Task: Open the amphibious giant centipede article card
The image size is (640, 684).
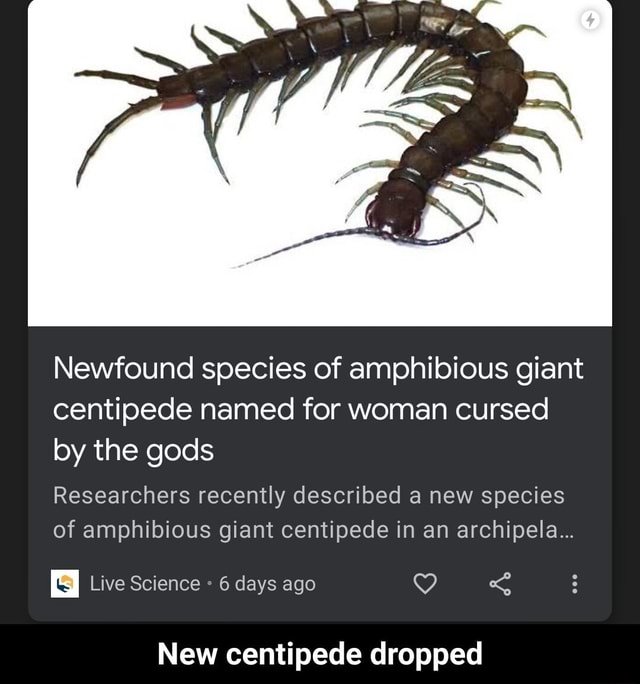Action: click(x=318, y=410)
